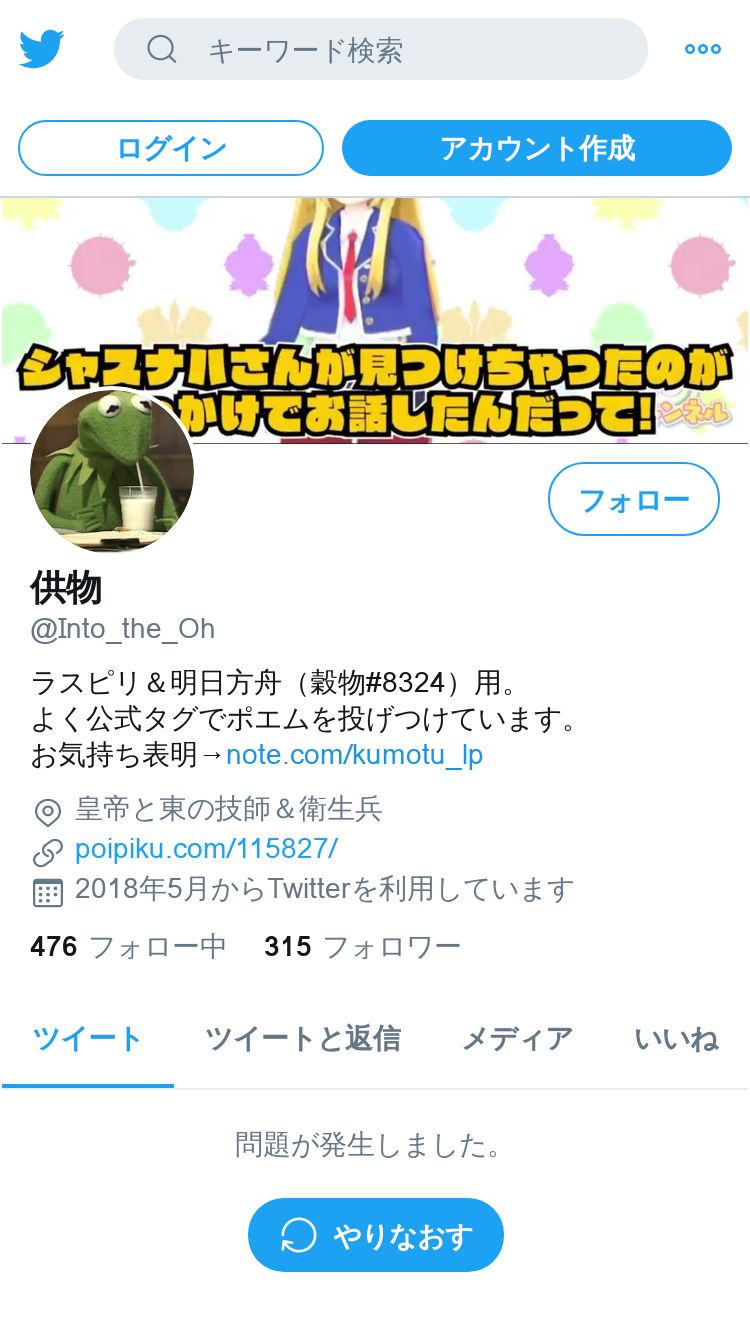Image resolution: width=750 pixels, height=1334 pixels.
Task: Tap the Twitter bird home icon
Action: [42, 49]
